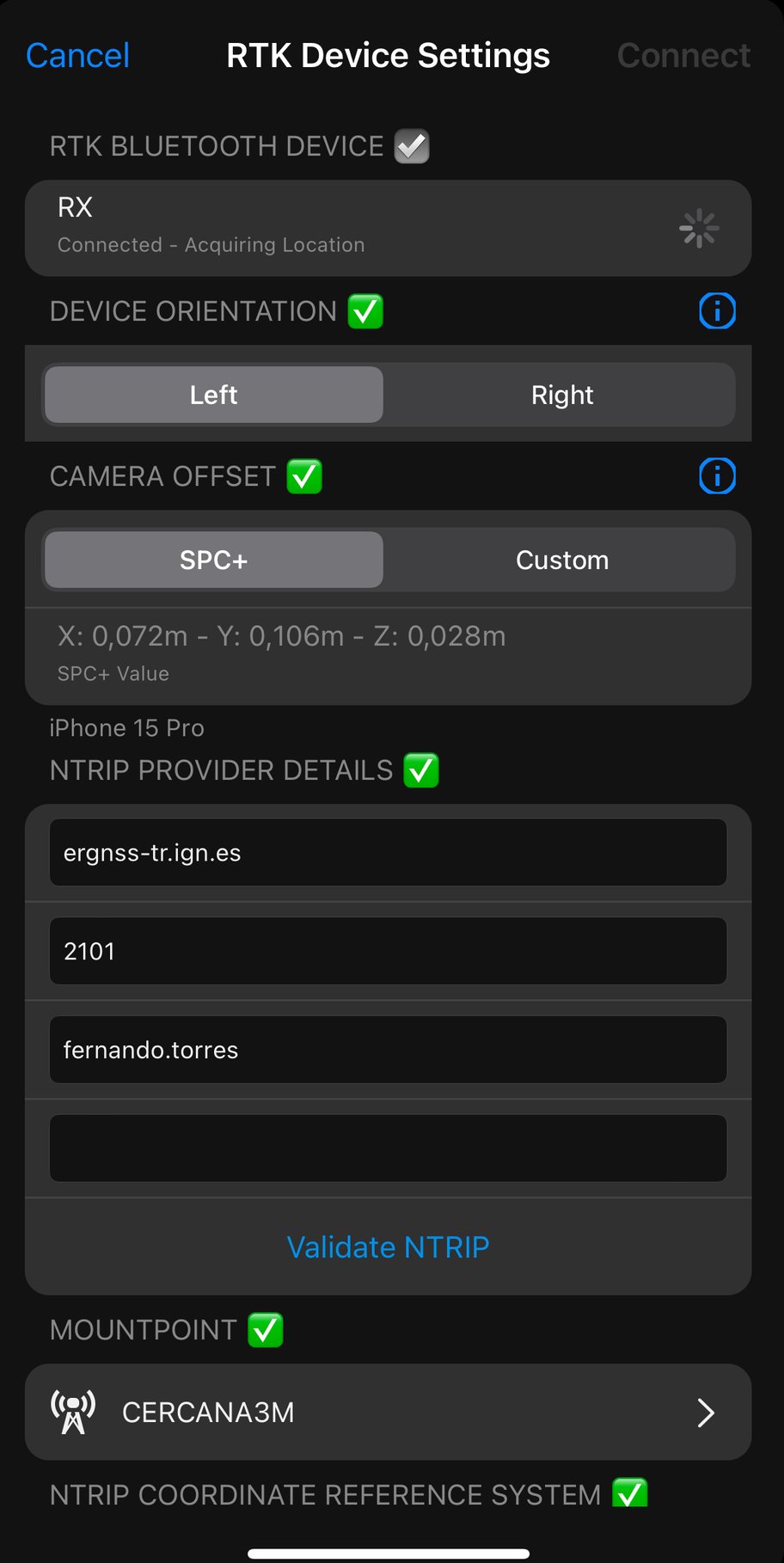Toggle the RTK Bluetooth Device checkbox
The height and width of the screenshot is (1563, 784).
pos(411,146)
